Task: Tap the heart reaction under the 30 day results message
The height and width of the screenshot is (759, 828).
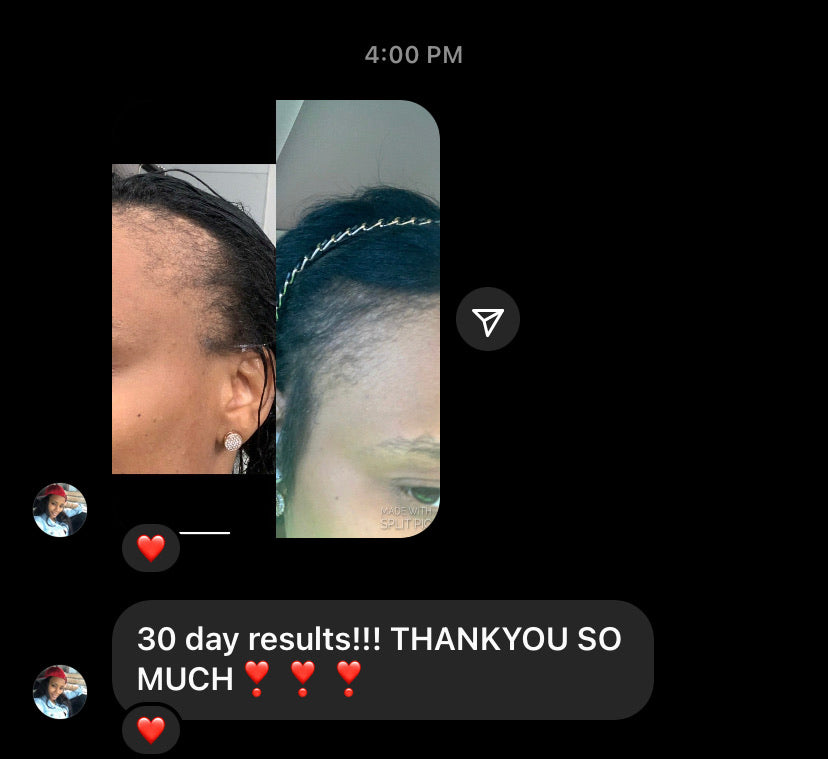Action: 151,730
